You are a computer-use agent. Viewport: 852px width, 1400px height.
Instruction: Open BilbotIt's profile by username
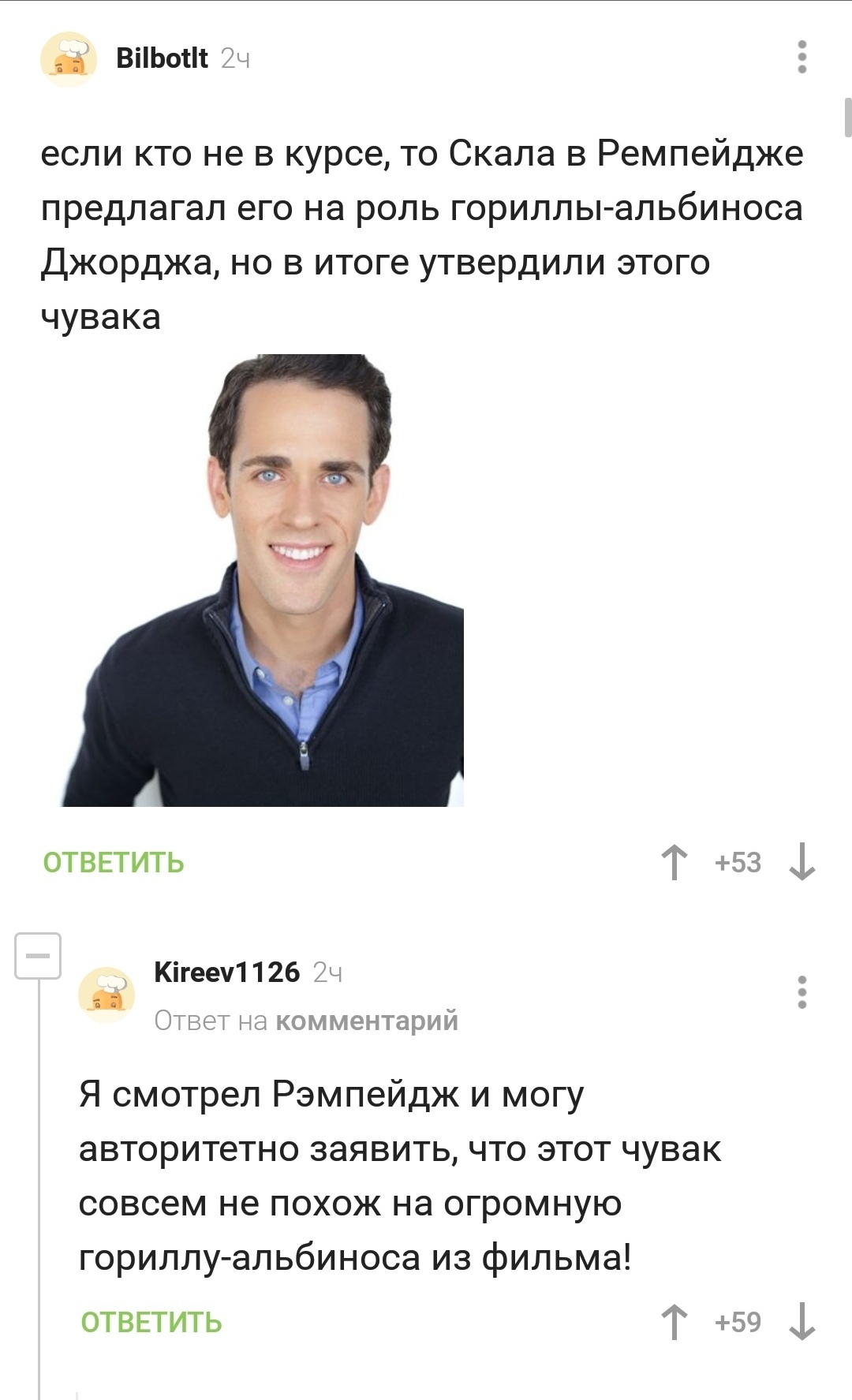coord(162,58)
